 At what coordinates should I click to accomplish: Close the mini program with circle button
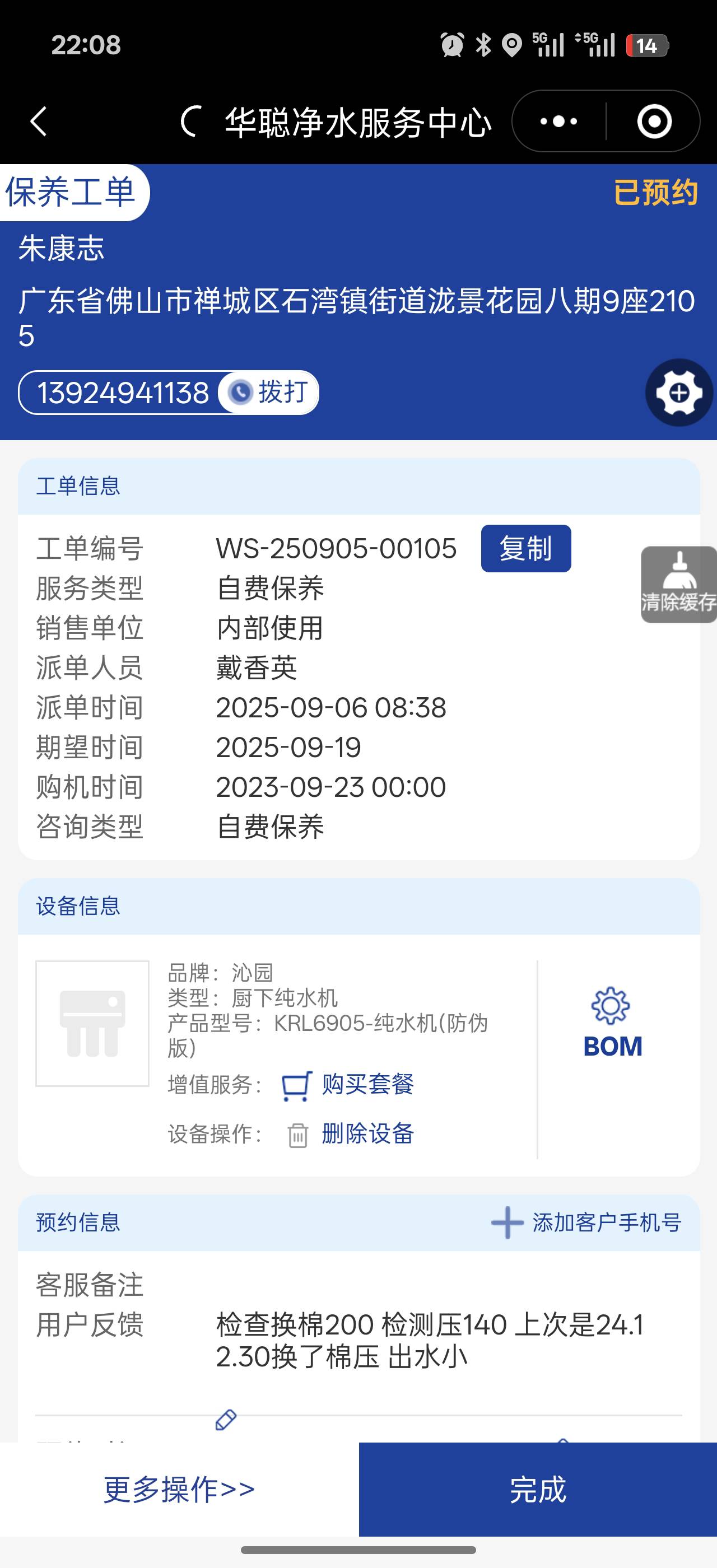(654, 121)
